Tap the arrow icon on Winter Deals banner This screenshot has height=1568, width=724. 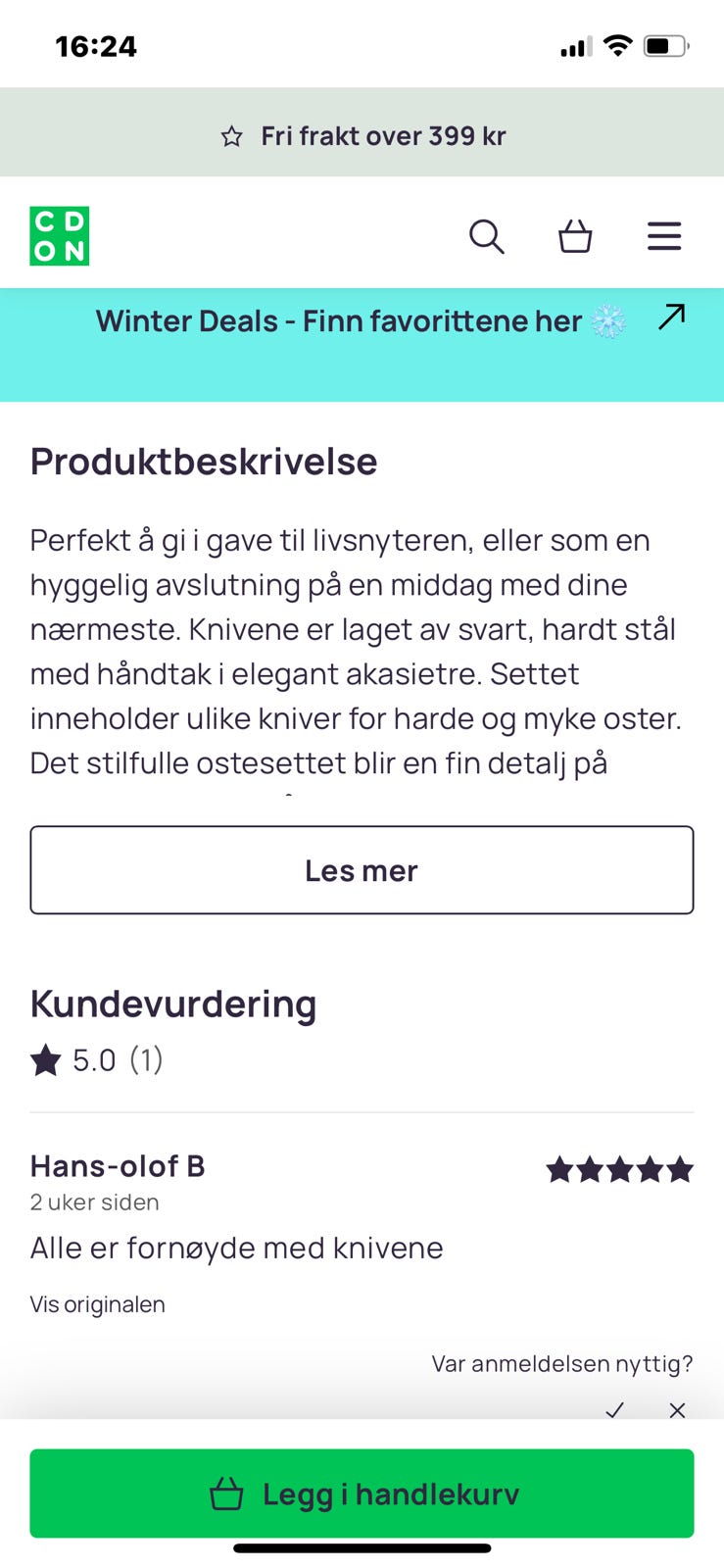[x=671, y=318]
